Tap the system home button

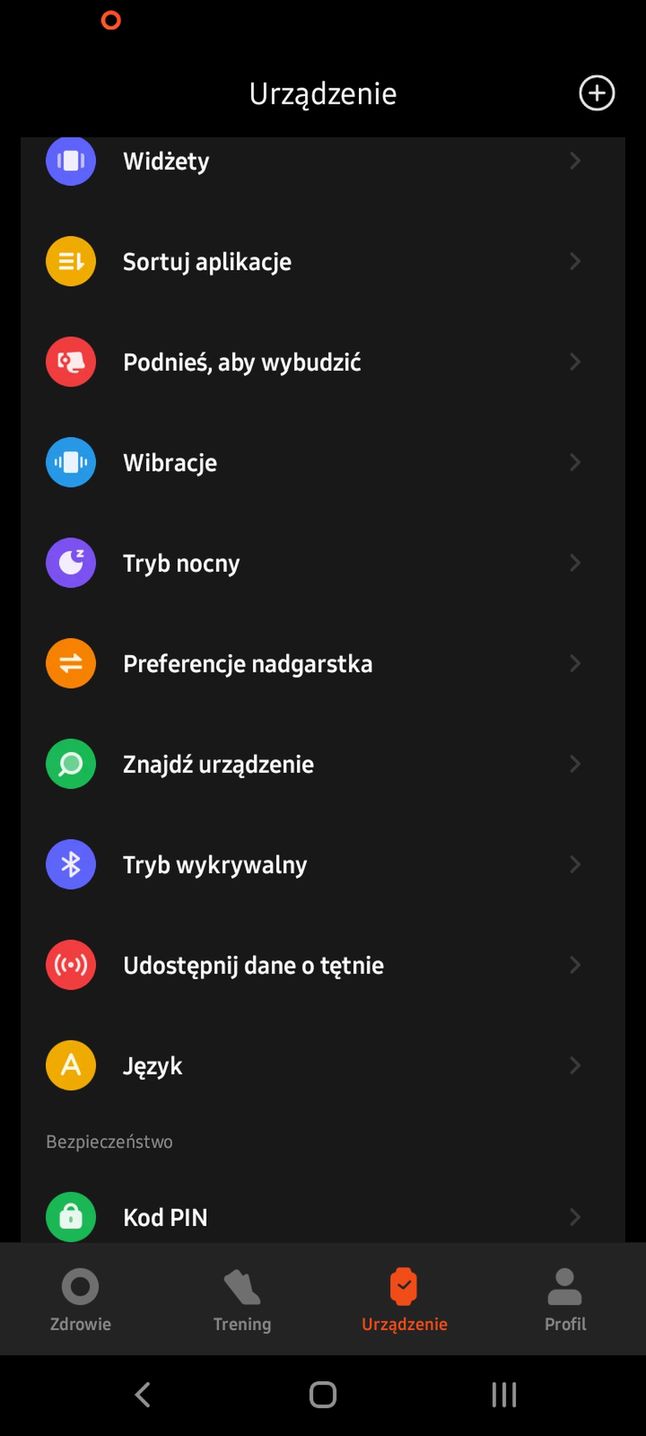click(x=323, y=1395)
